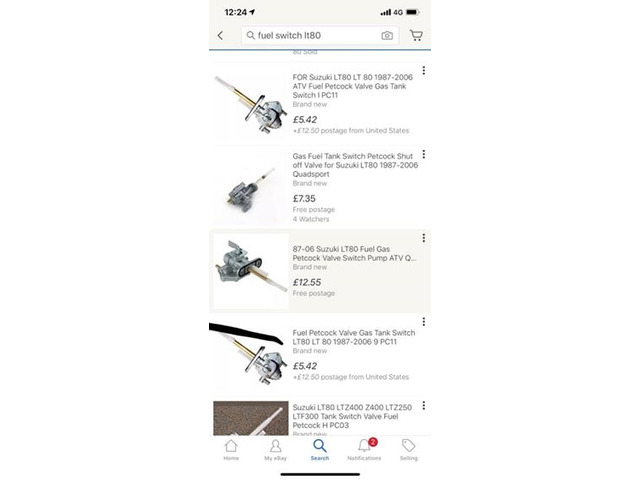Select the Search tab

[319, 449]
